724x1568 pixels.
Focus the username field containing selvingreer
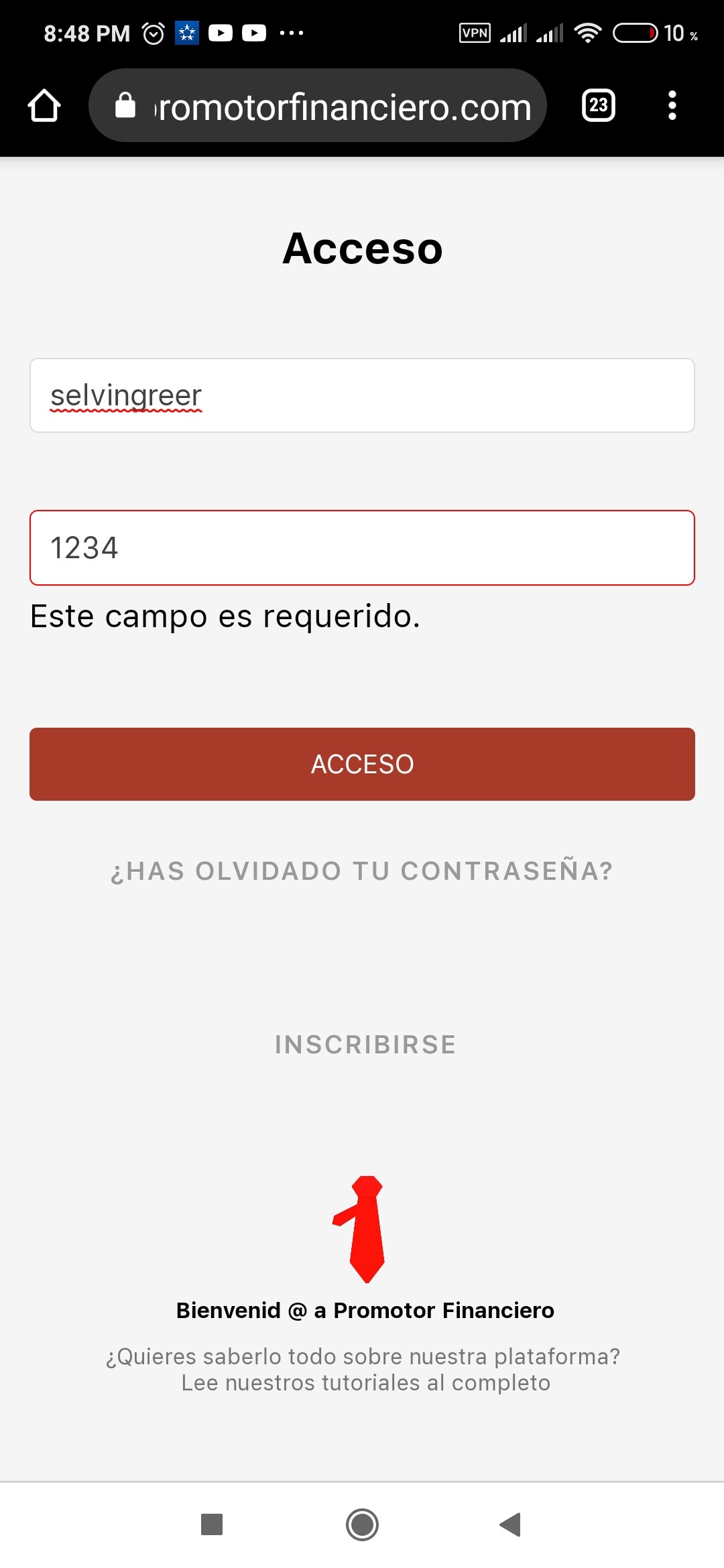point(362,395)
